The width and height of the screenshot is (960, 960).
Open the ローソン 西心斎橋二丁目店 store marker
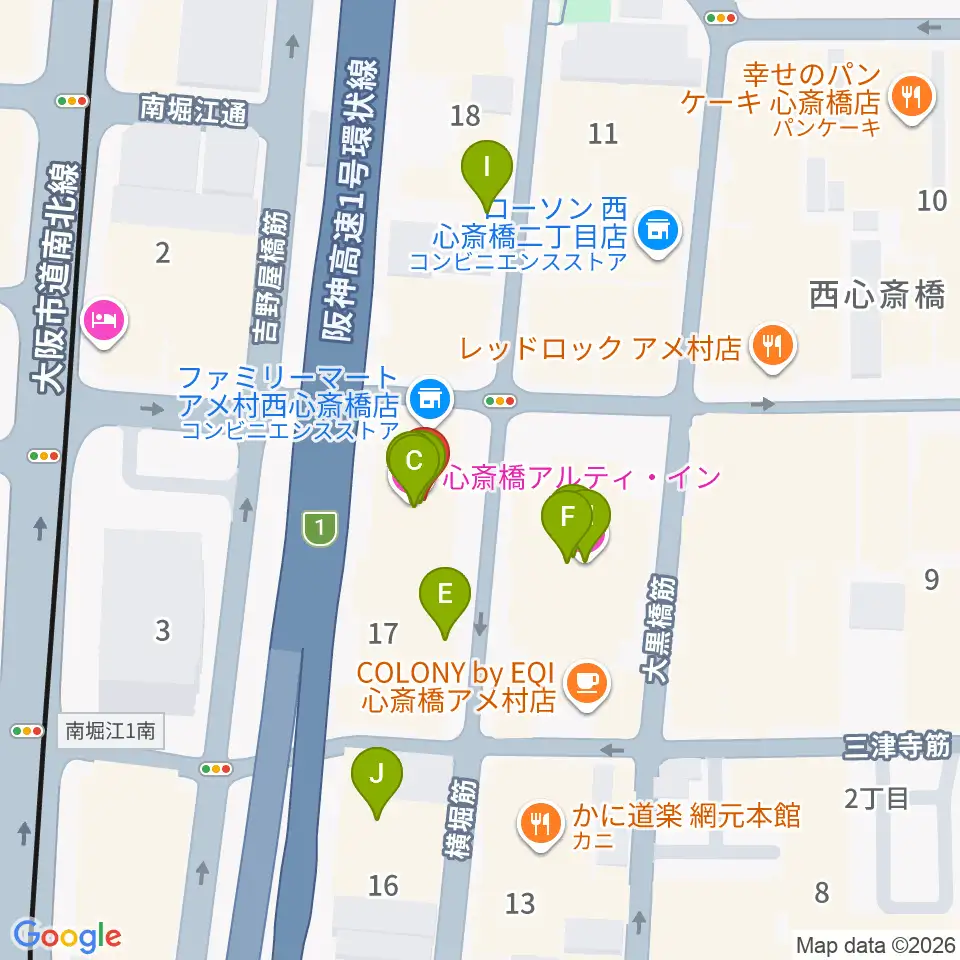659,233
